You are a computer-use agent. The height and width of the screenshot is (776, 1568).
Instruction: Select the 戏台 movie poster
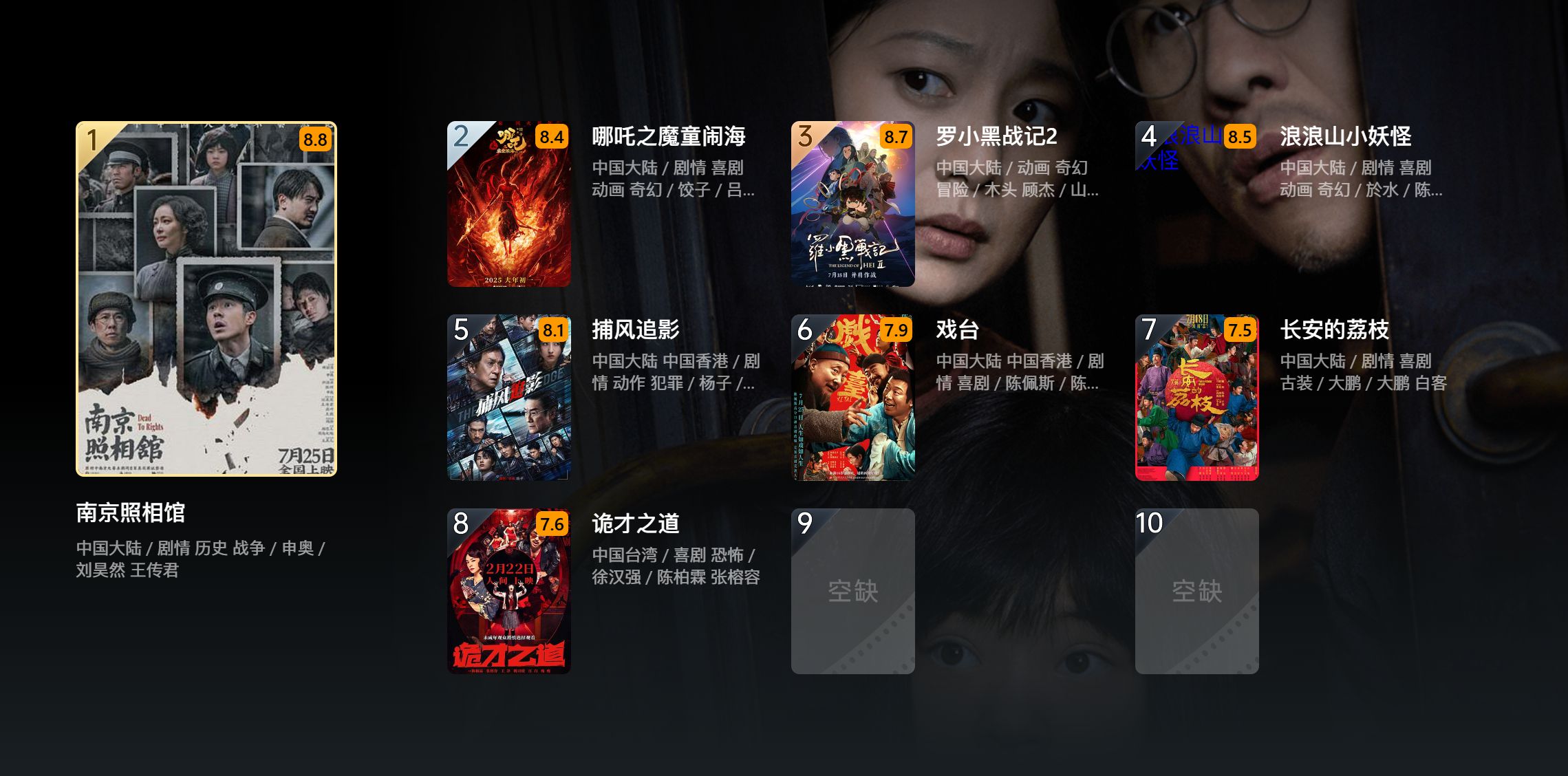pyautogui.click(x=852, y=398)
